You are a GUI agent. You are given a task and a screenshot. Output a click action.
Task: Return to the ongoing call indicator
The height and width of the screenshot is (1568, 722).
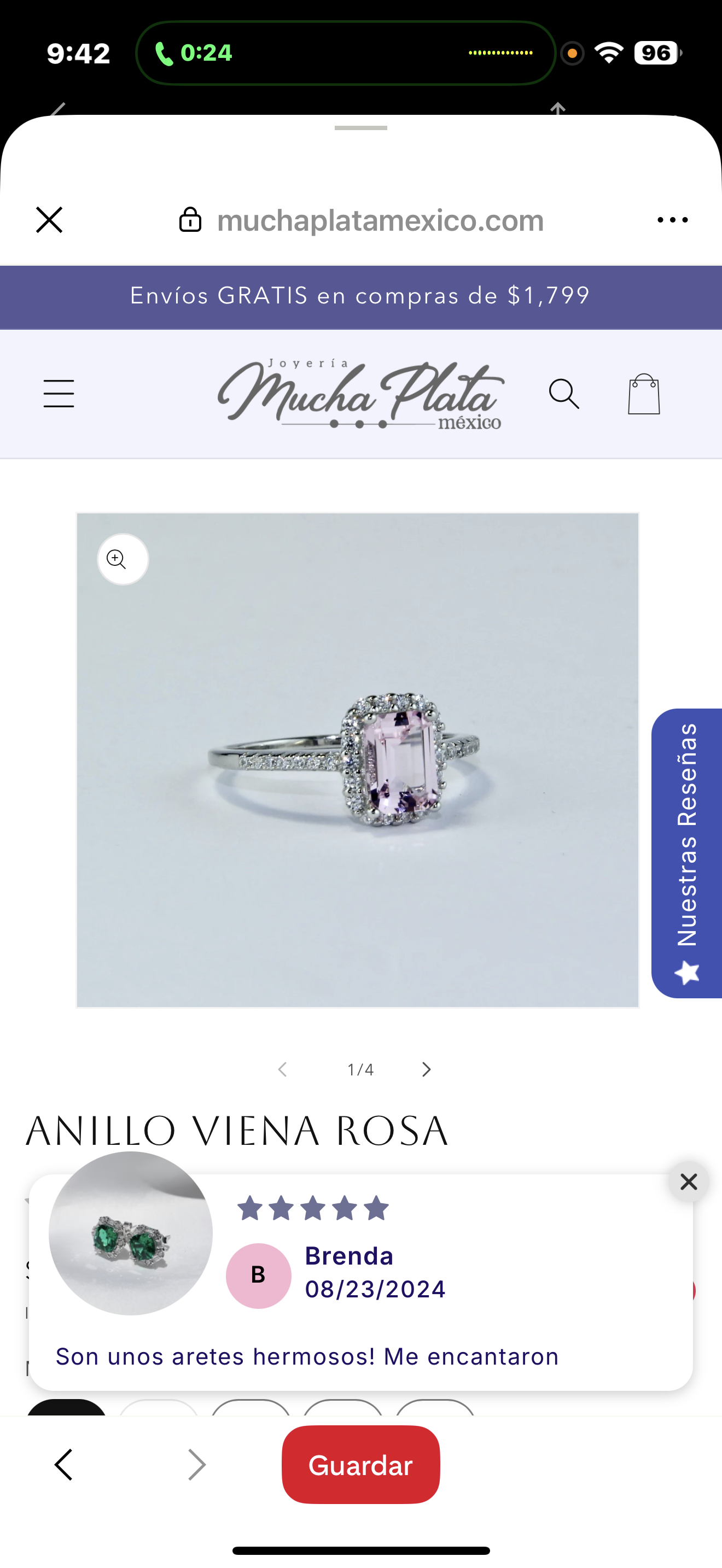(194, 53)
